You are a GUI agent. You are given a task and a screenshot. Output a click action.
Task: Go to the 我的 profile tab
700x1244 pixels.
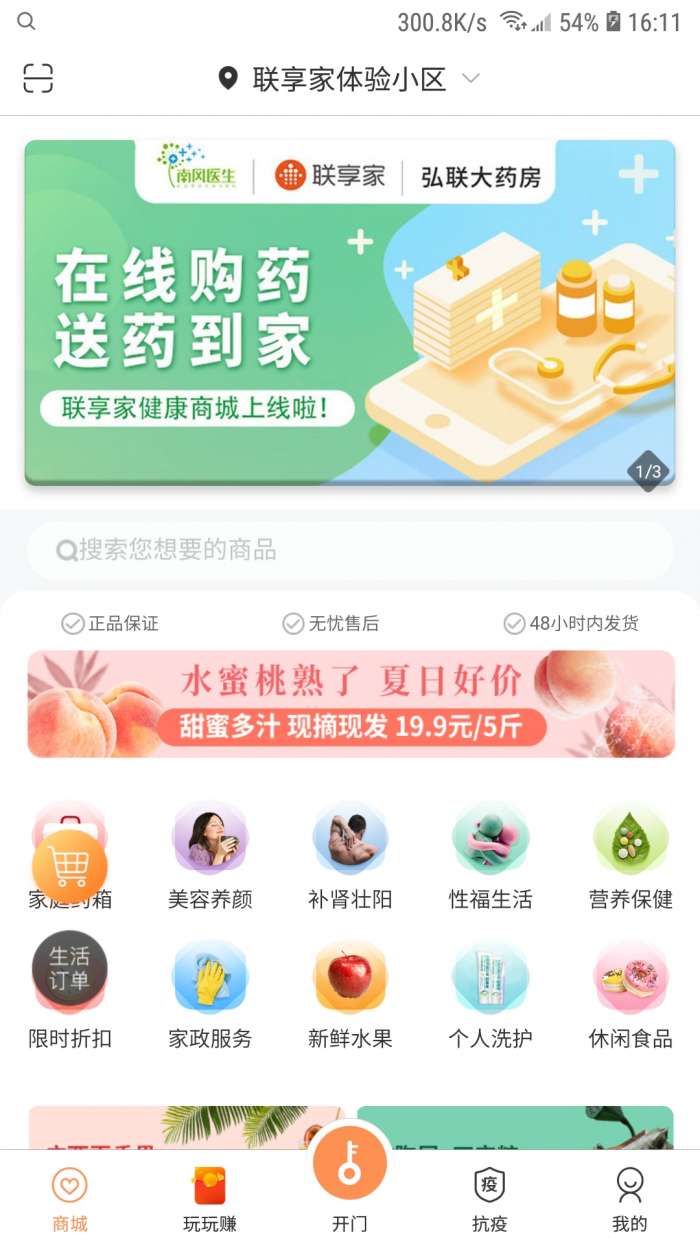630,1199
